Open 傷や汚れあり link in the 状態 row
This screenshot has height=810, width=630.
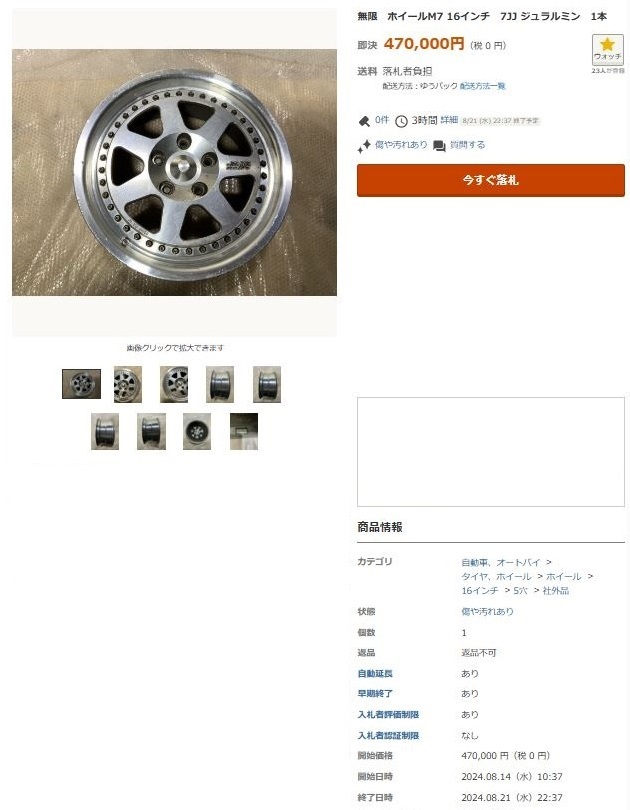[487, 611]
